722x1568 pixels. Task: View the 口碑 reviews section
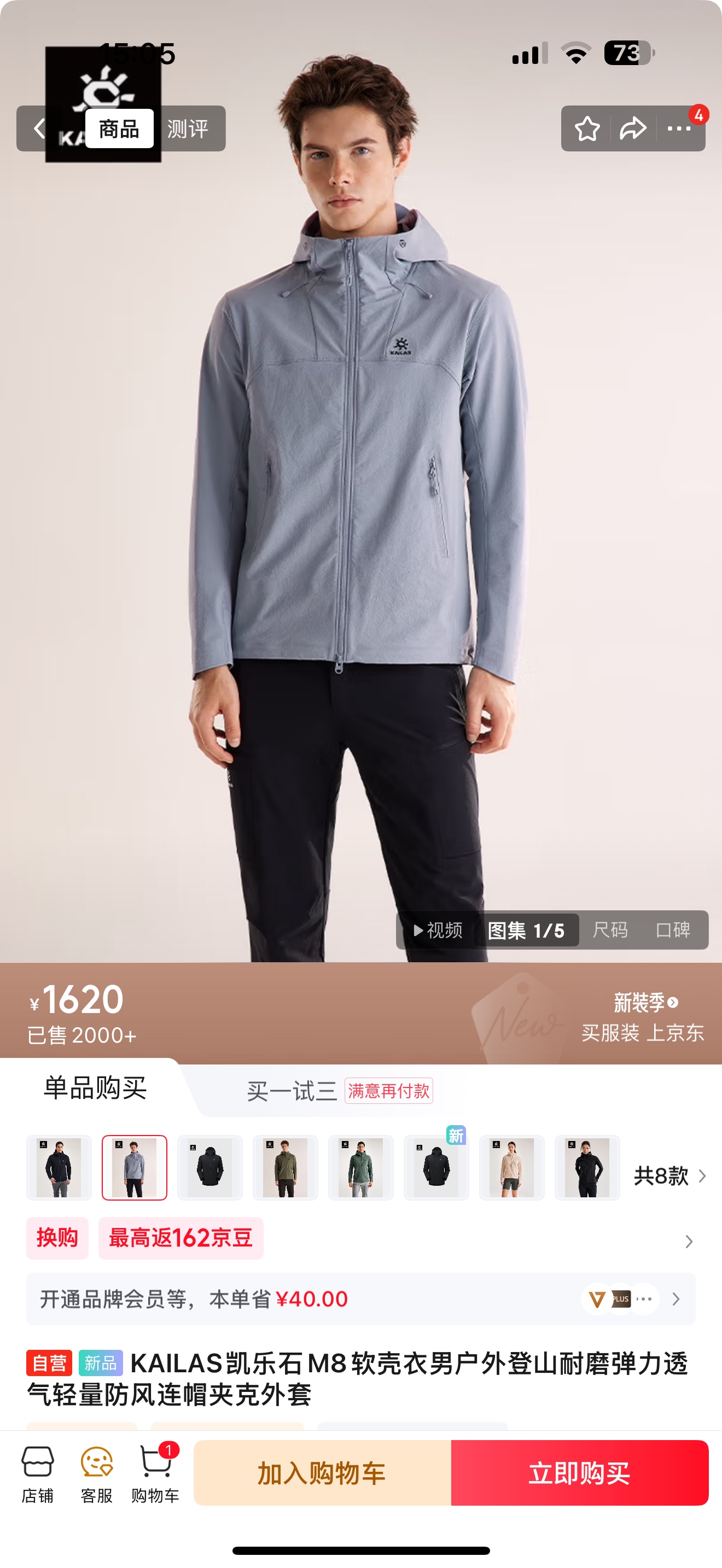673,930
